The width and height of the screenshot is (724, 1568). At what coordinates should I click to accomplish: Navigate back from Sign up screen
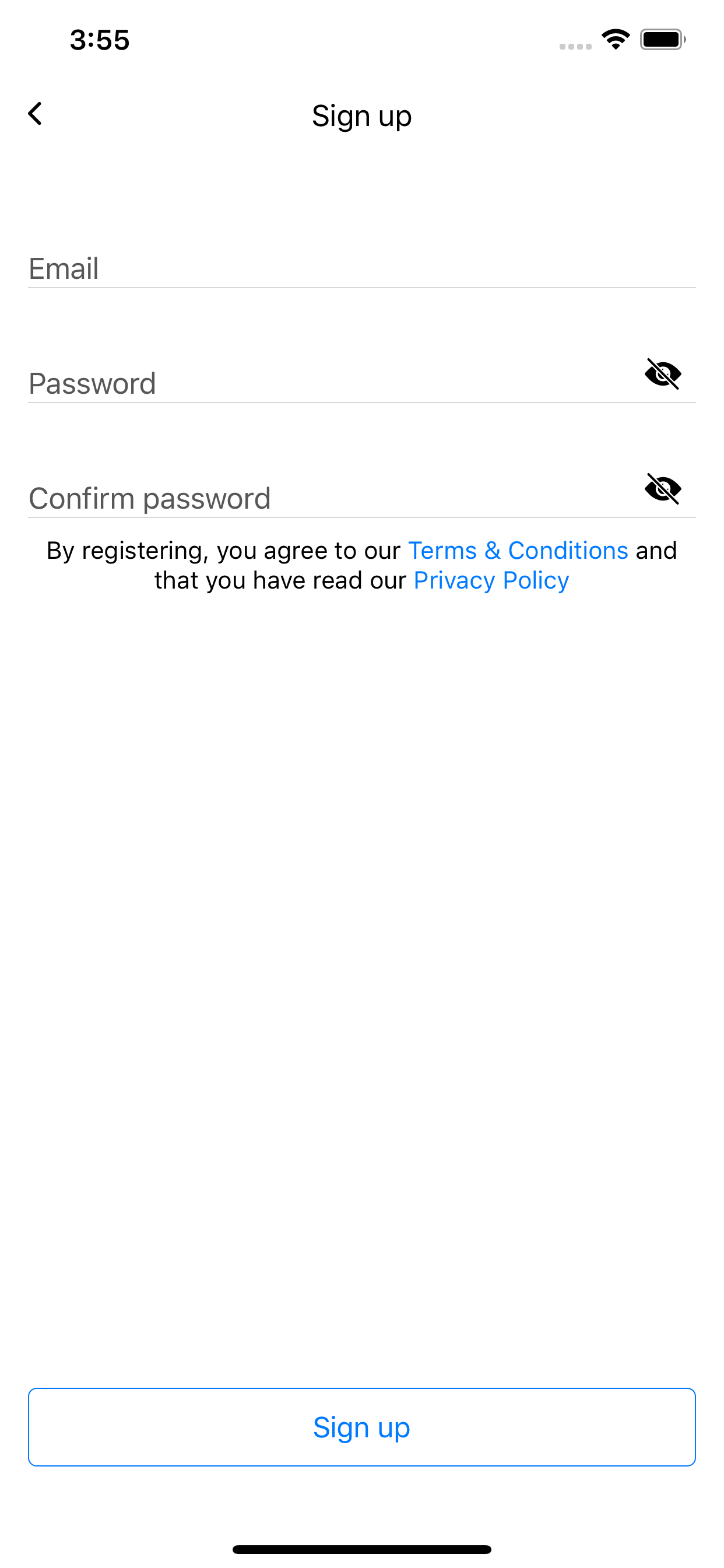click(34, 114)
